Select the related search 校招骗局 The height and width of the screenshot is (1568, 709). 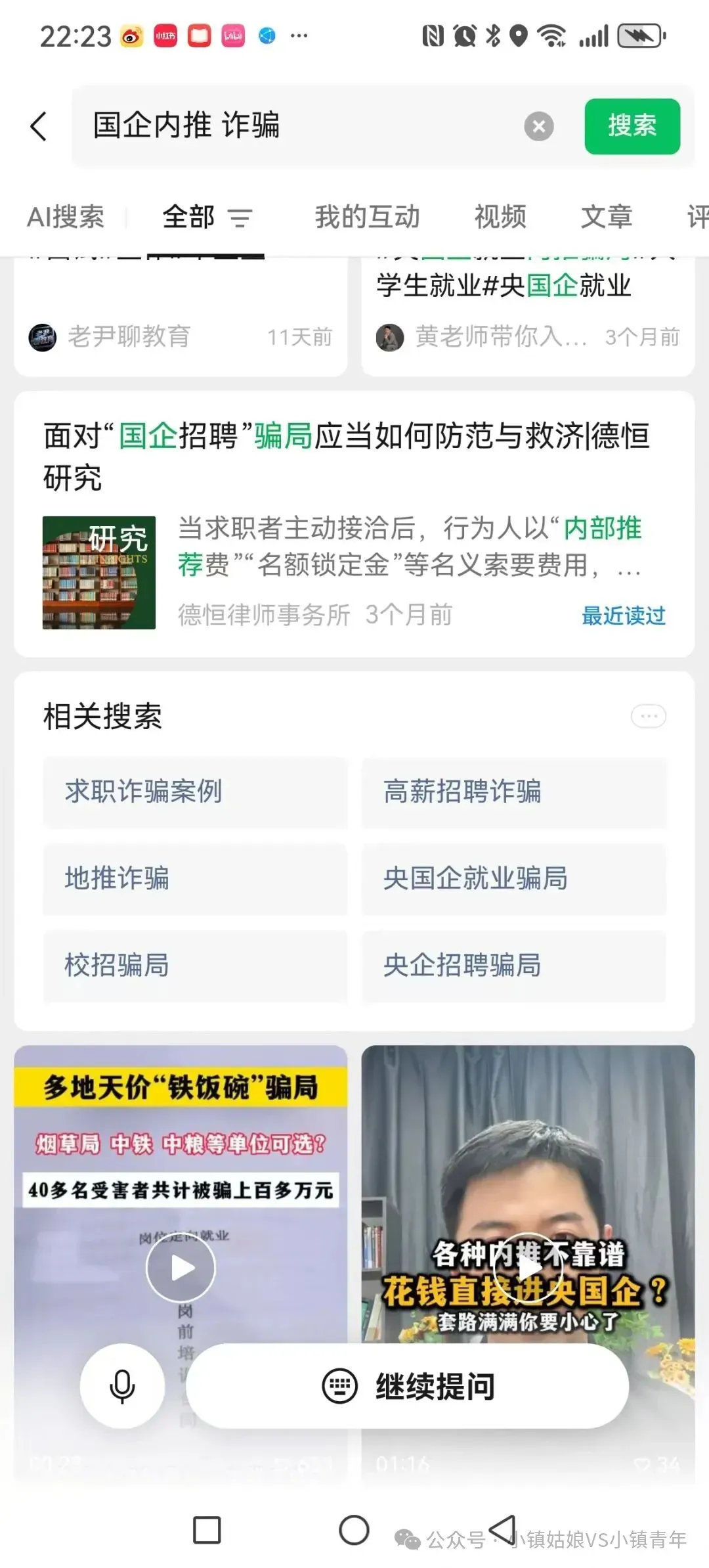click(195, 966)
